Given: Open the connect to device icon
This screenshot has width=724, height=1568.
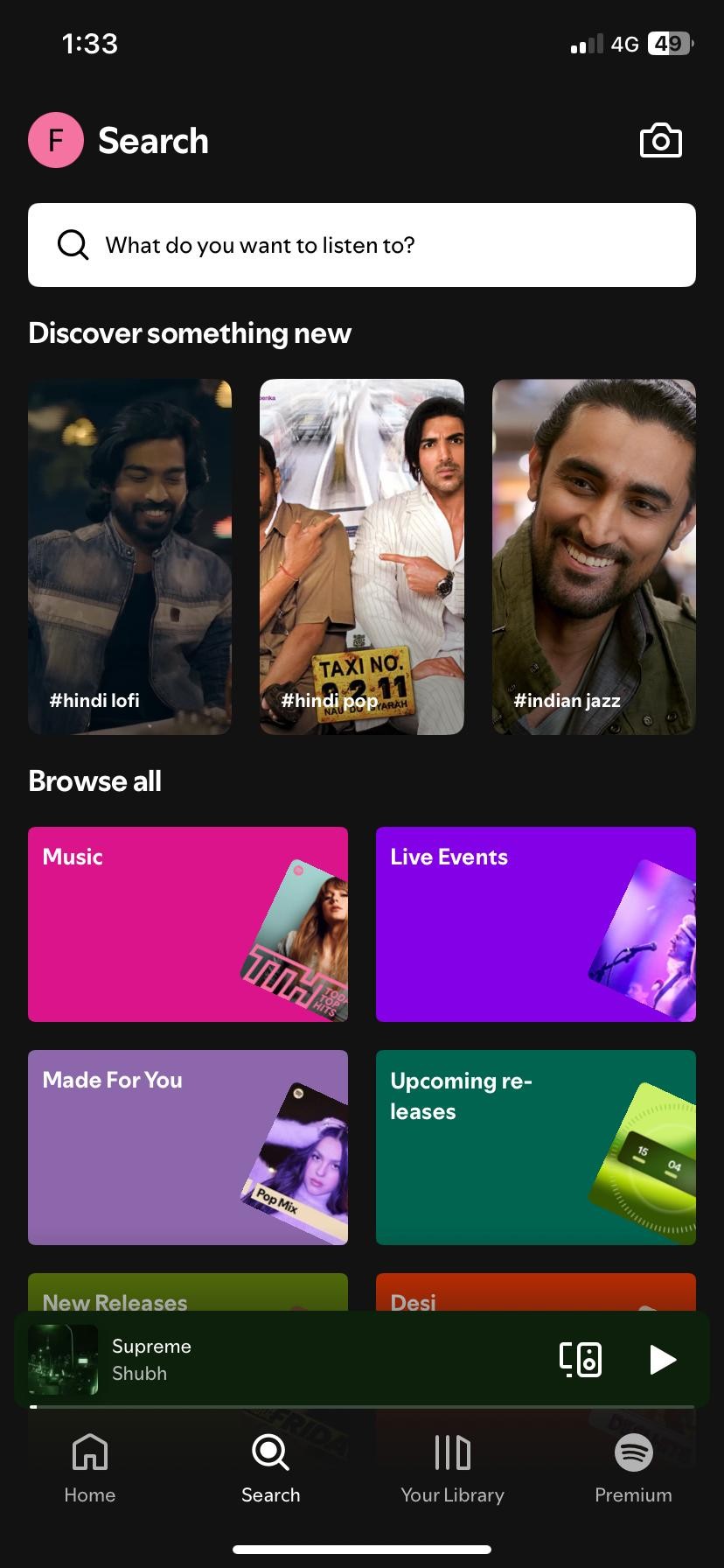Looking at the screenshot, I should (581, 1359).
